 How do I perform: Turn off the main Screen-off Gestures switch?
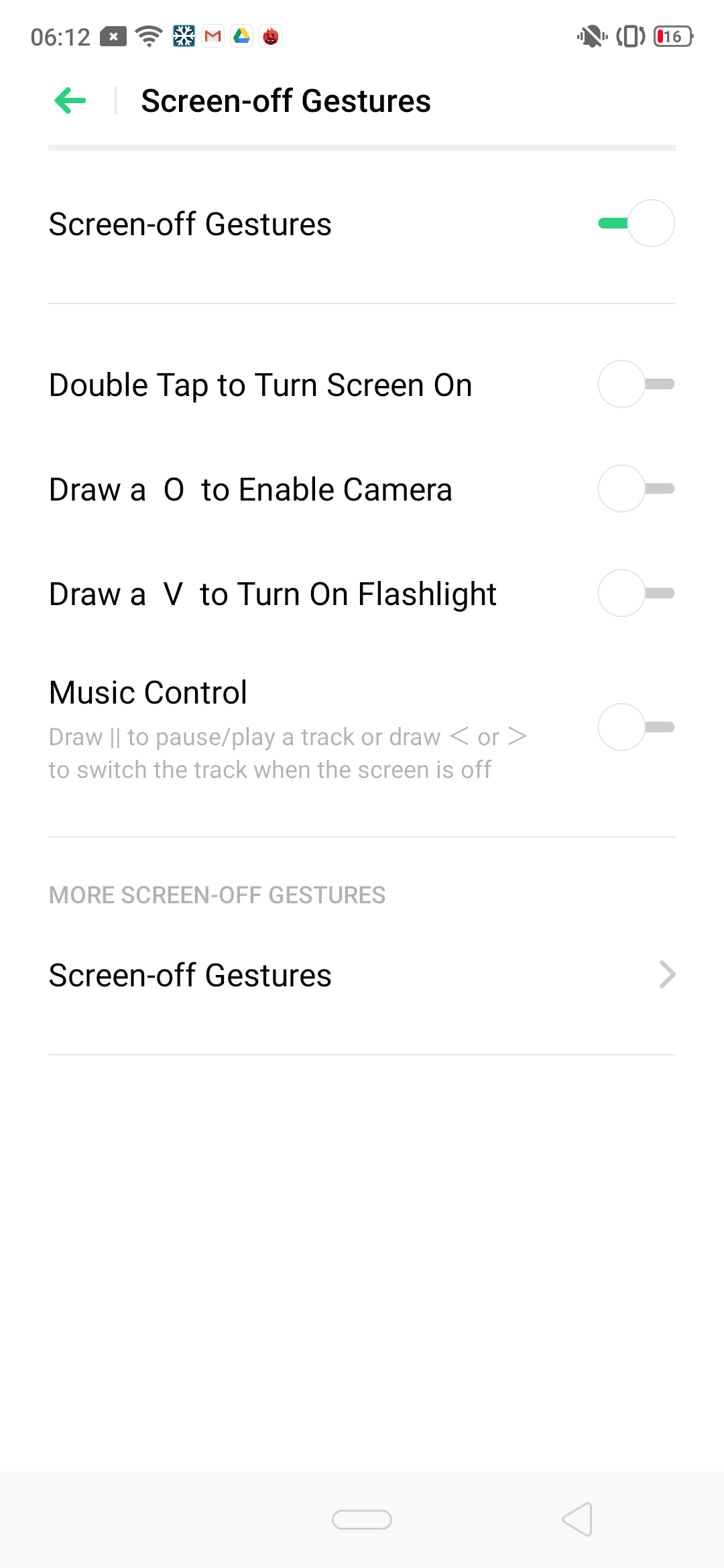point(636,224)
